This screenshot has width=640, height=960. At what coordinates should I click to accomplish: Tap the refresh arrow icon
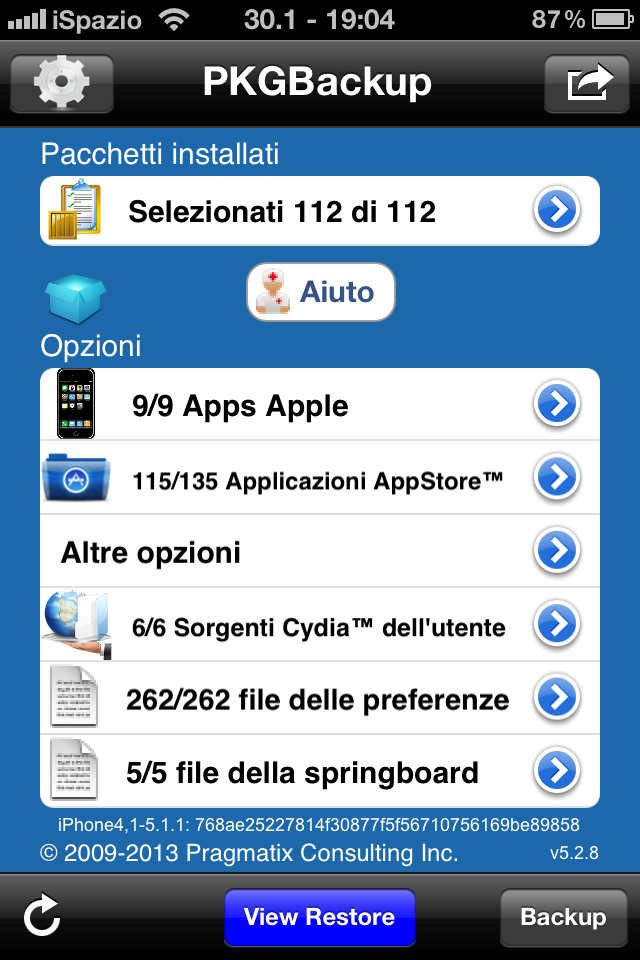coord(43,917)
